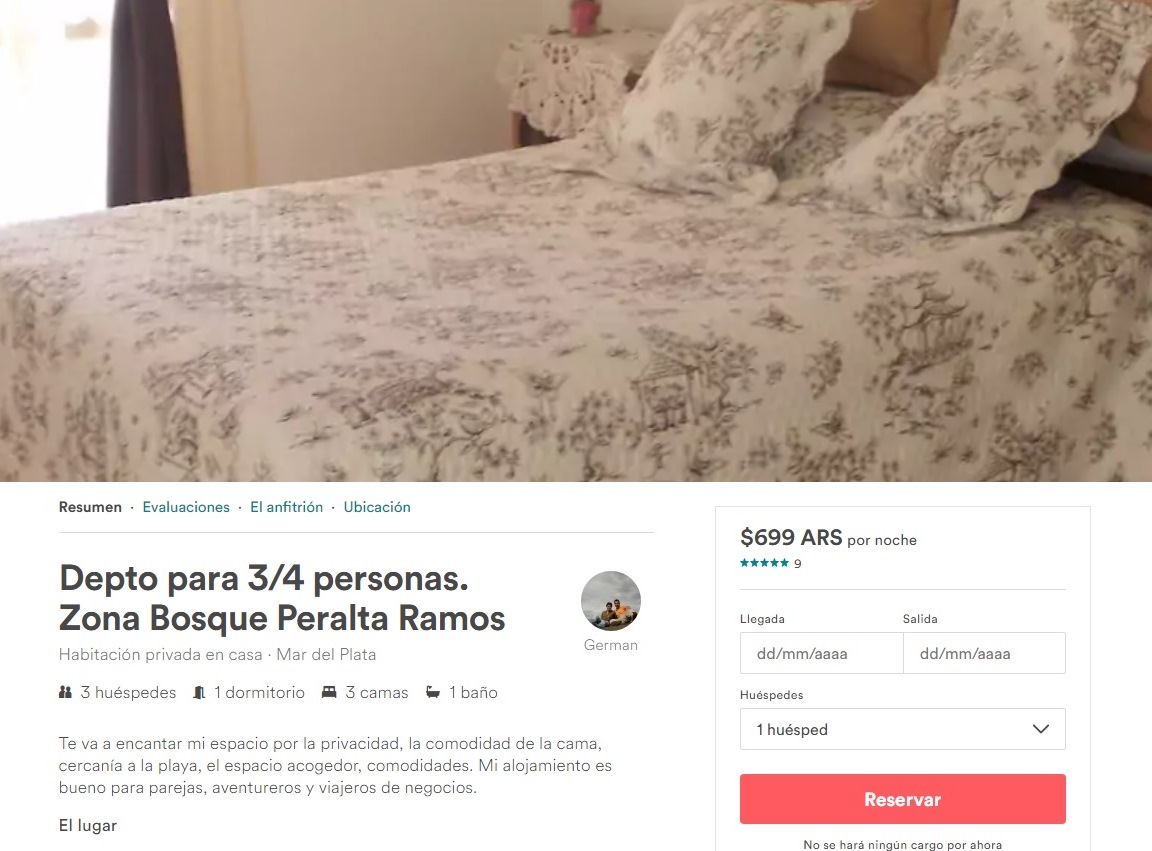Viewport: 1152px width, 851px height.
Task: Open host German's profile photo
Action: coord(610,601)
